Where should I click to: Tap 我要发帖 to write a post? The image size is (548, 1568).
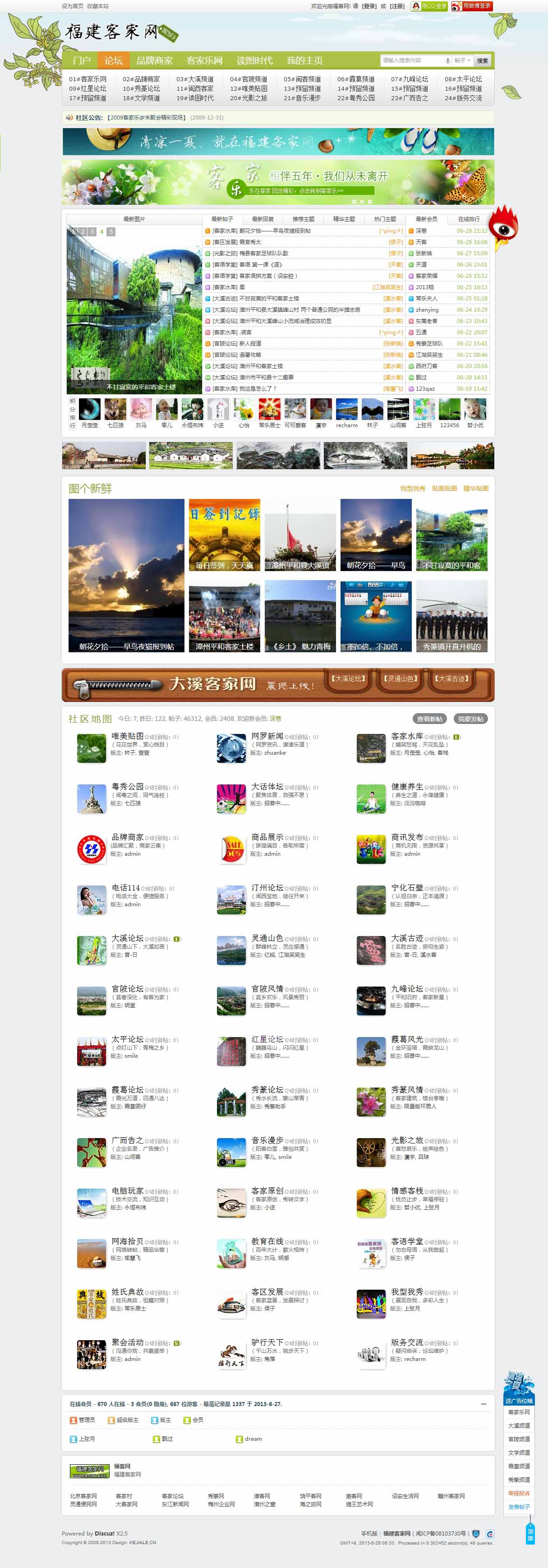point(471,719)
